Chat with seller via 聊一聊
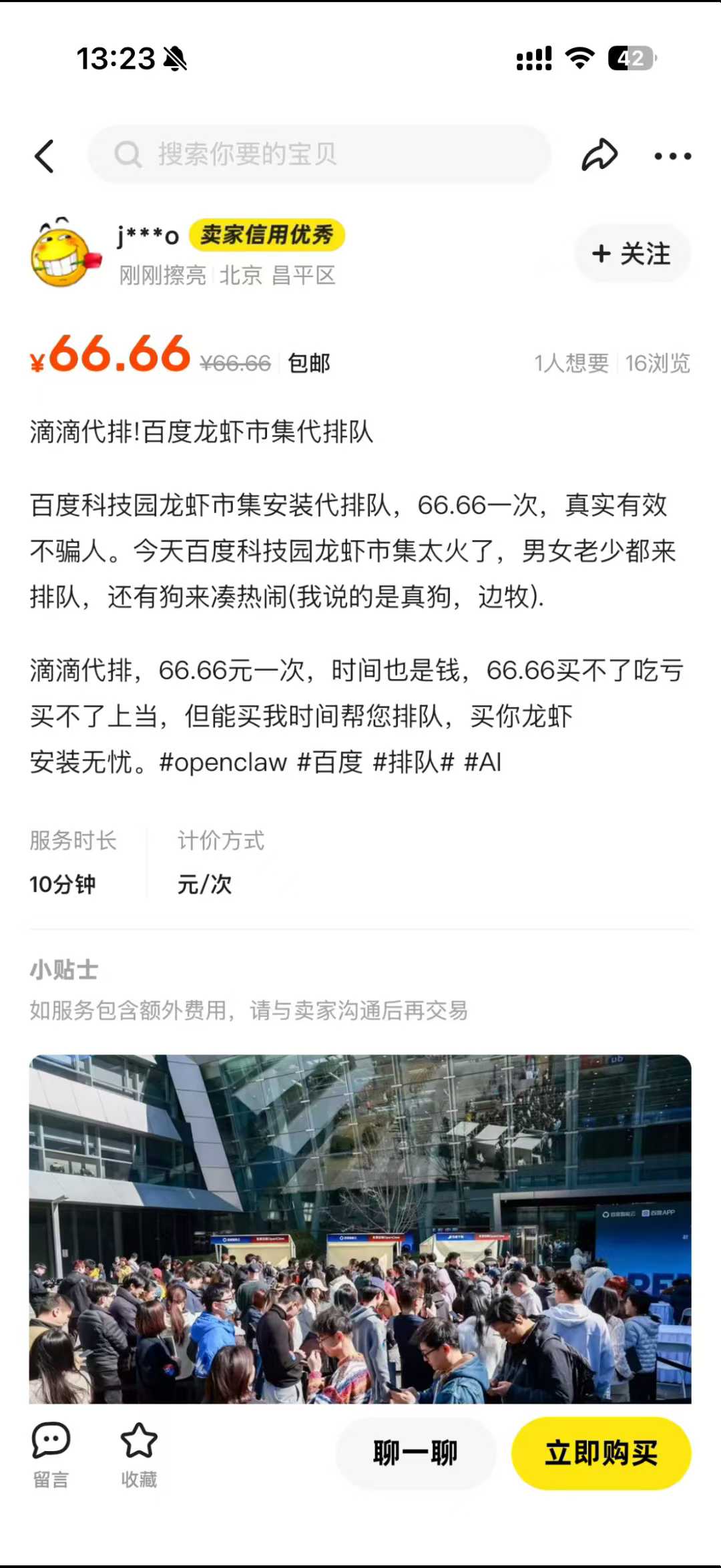This screenshot has width=721, height=1568. tap(415, 1453)
